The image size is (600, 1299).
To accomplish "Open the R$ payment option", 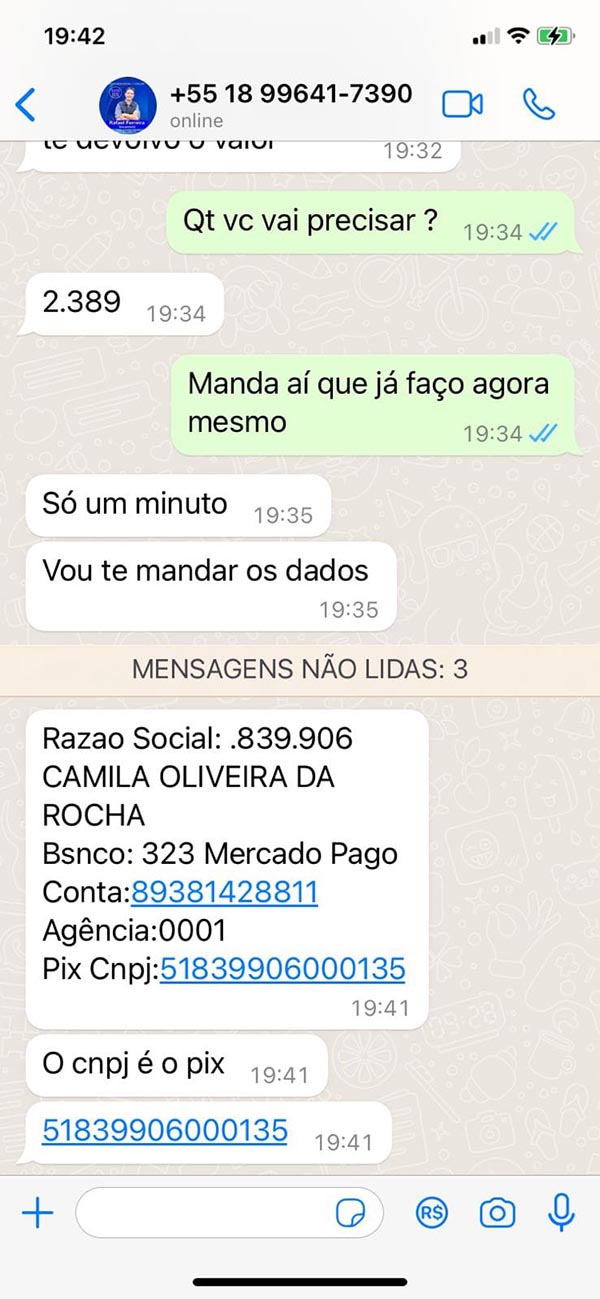I will click(432, 1213).
